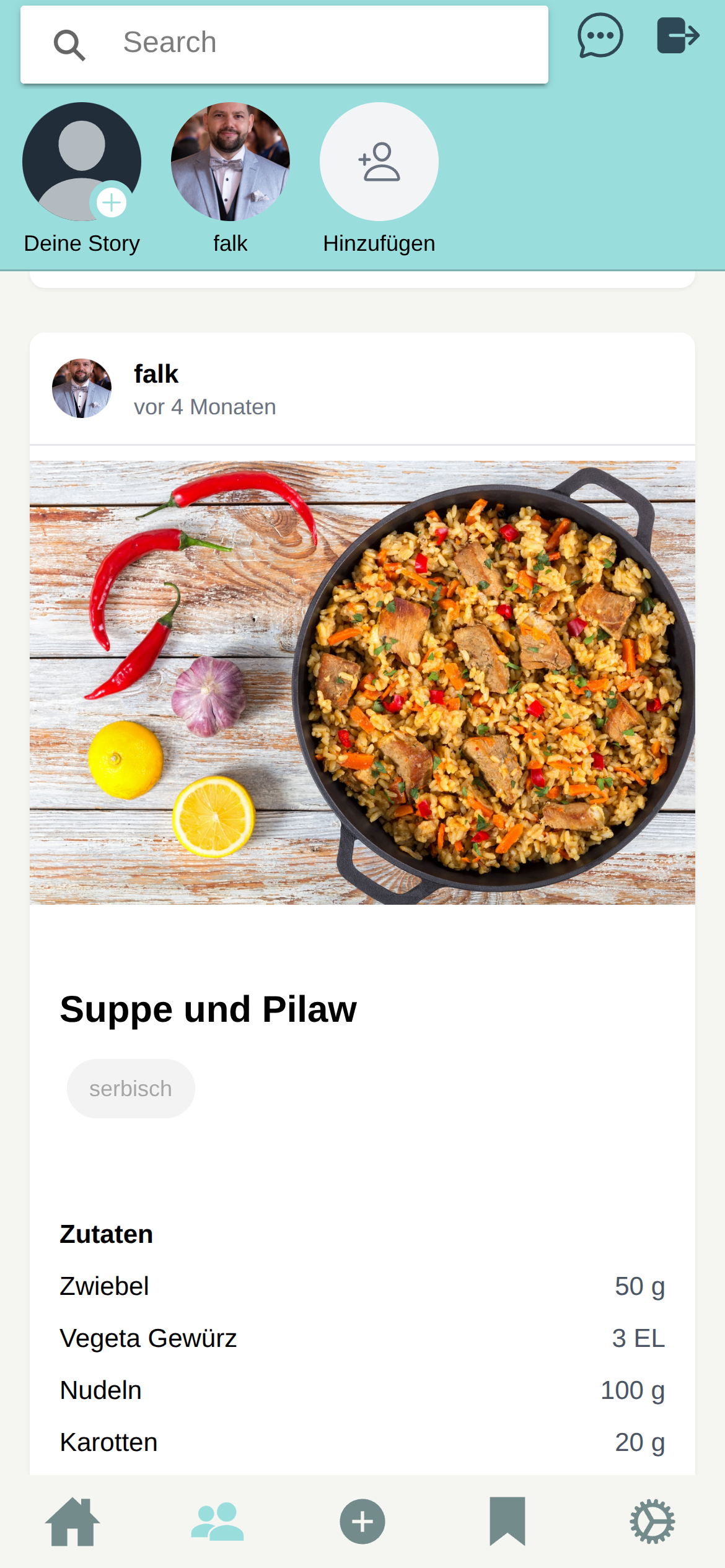This screenshot has height=1568, width=725.
Task: Open the friends section via people icon
Action: 217,1522
